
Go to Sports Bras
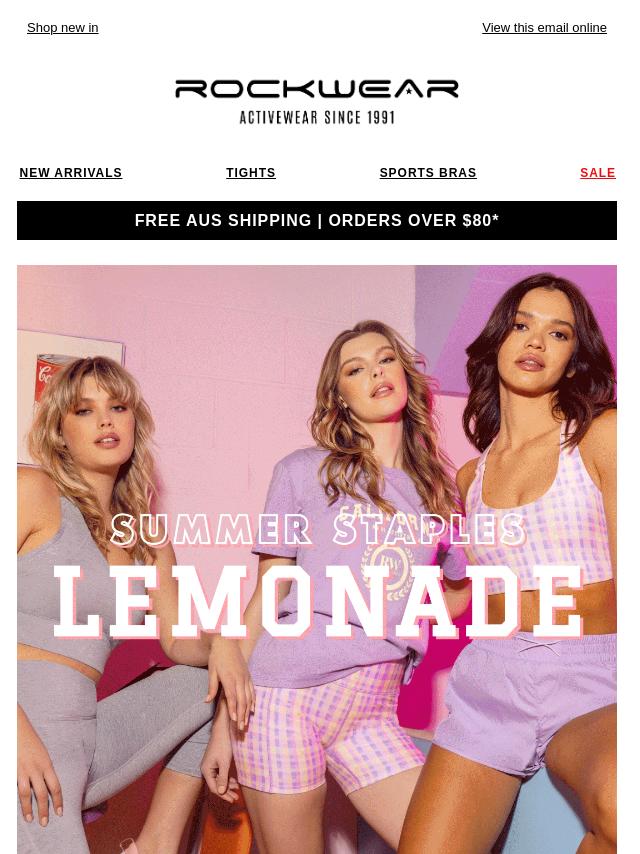click(x=427, y=173)
